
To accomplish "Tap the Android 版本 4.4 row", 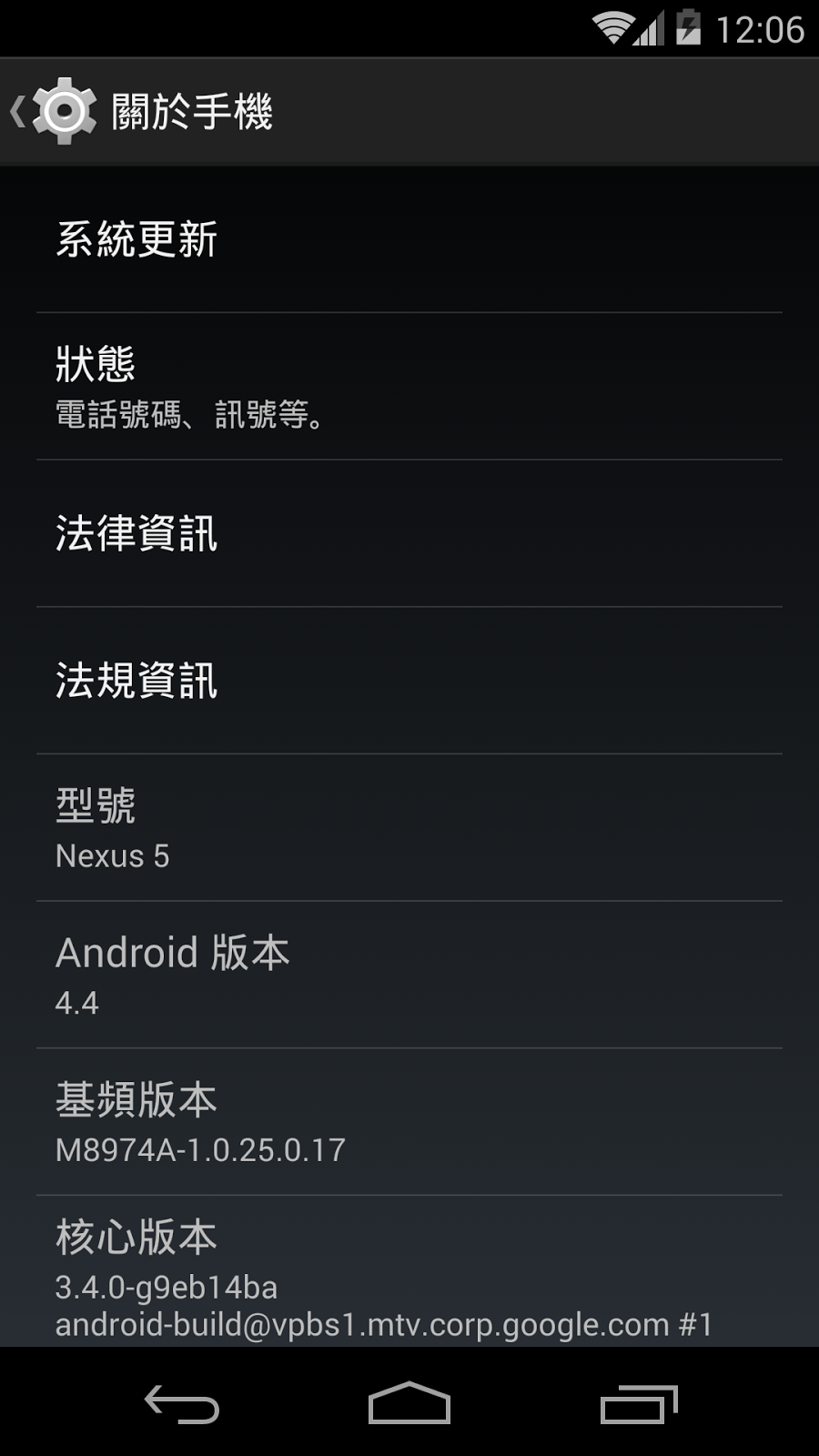I will pyautogui.click(x=409, y=975).
